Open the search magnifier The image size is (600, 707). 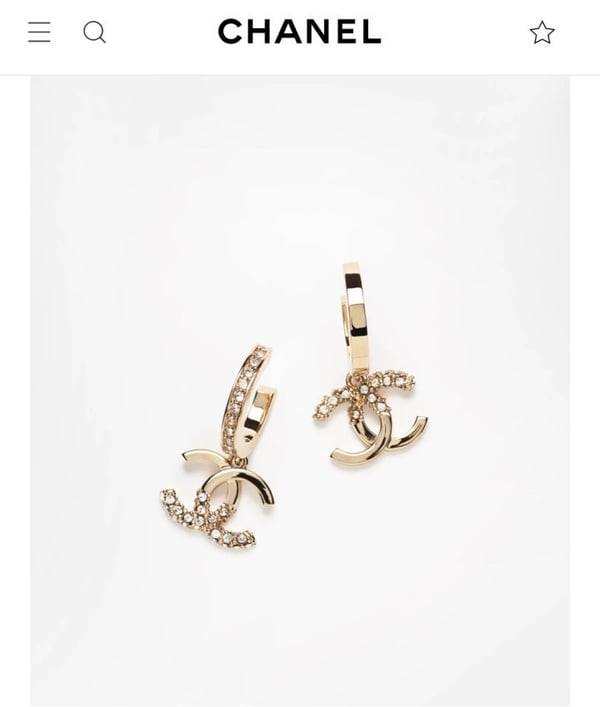tap(94, 33)
